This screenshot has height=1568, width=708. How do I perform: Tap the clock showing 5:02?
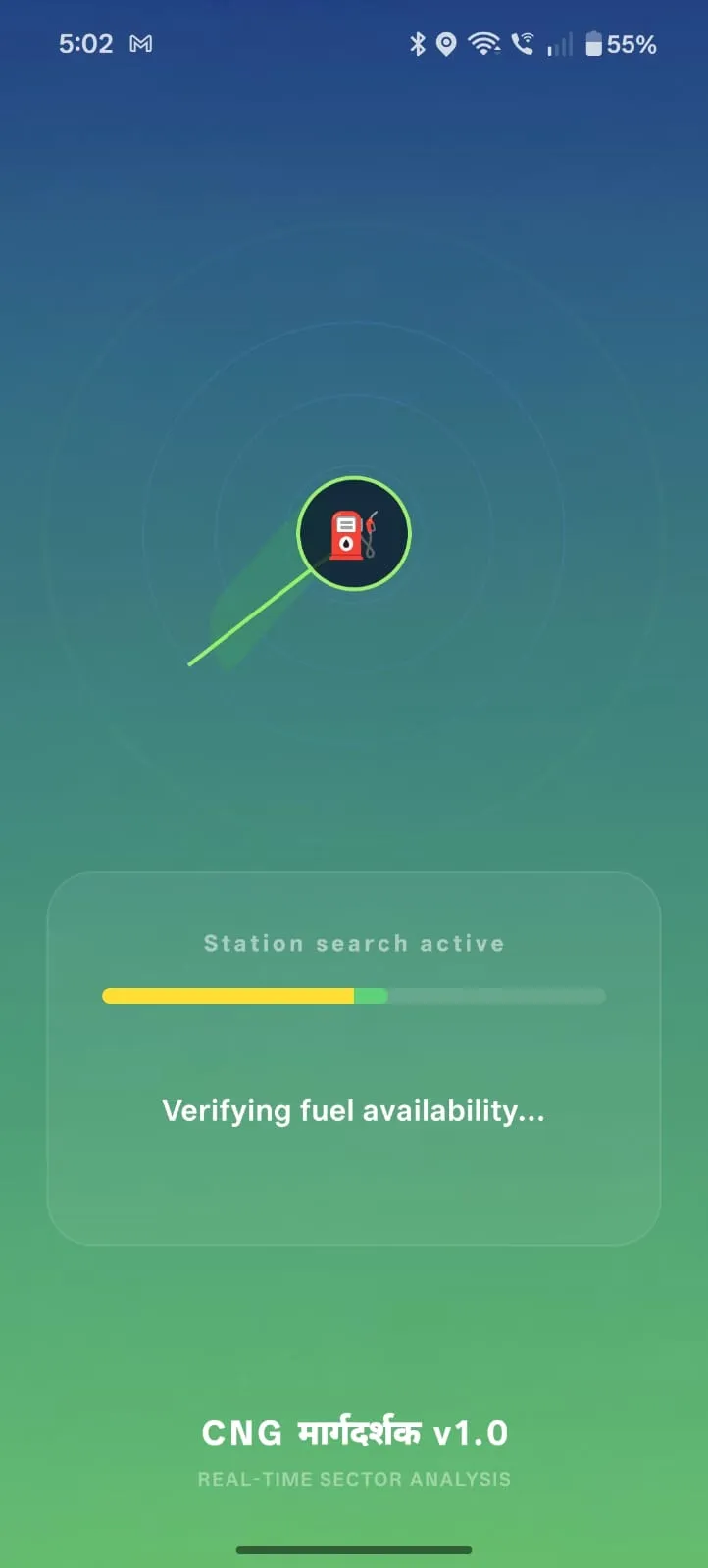tap(84, 43)
